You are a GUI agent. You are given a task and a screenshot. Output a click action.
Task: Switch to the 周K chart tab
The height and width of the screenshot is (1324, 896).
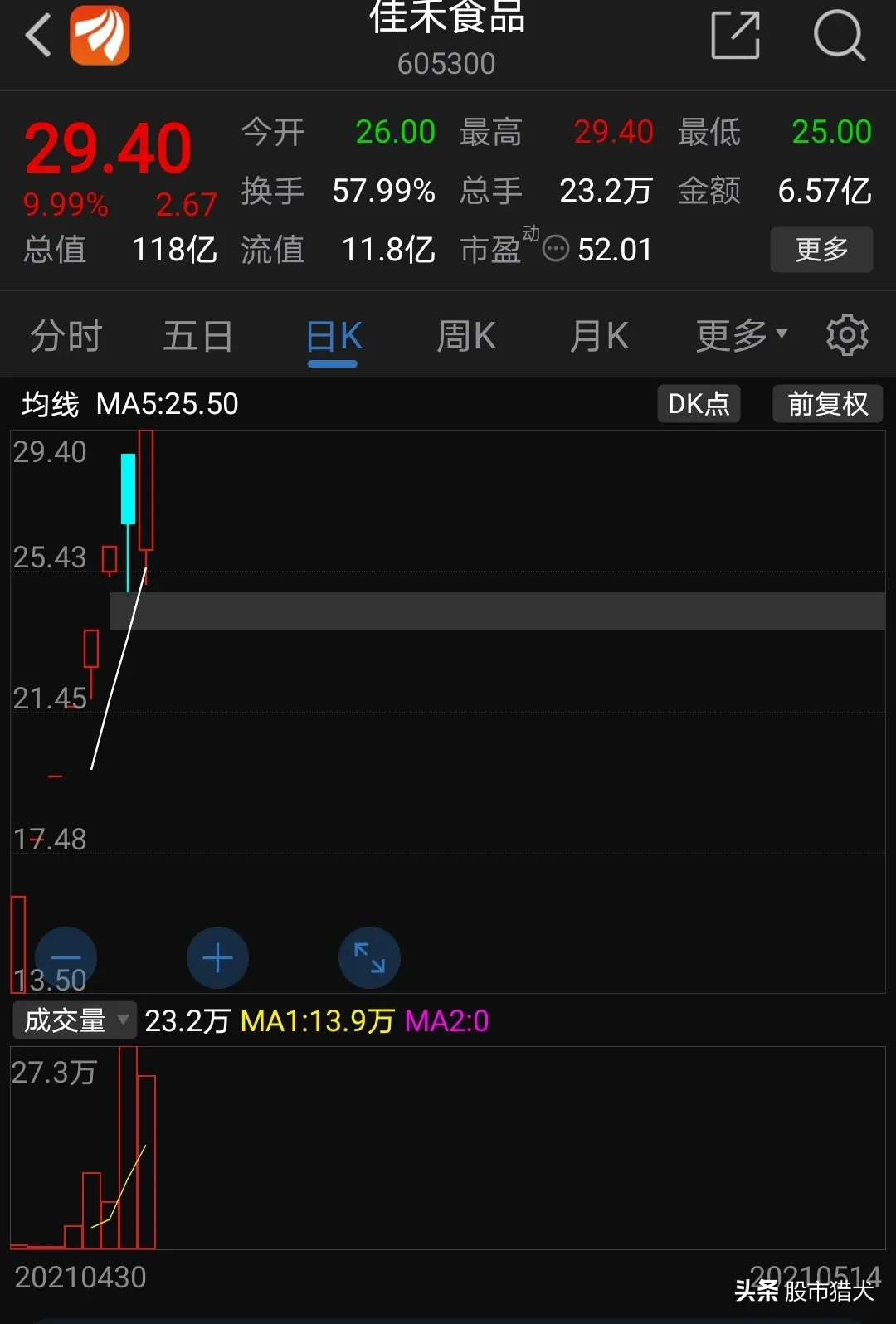466,336
